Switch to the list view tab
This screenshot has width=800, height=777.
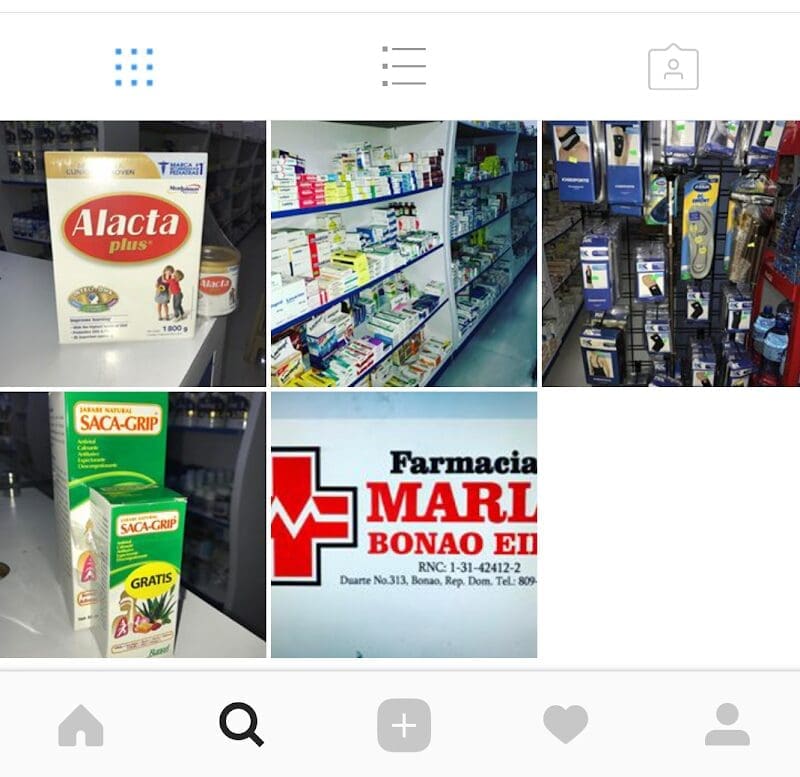point(404,67)
